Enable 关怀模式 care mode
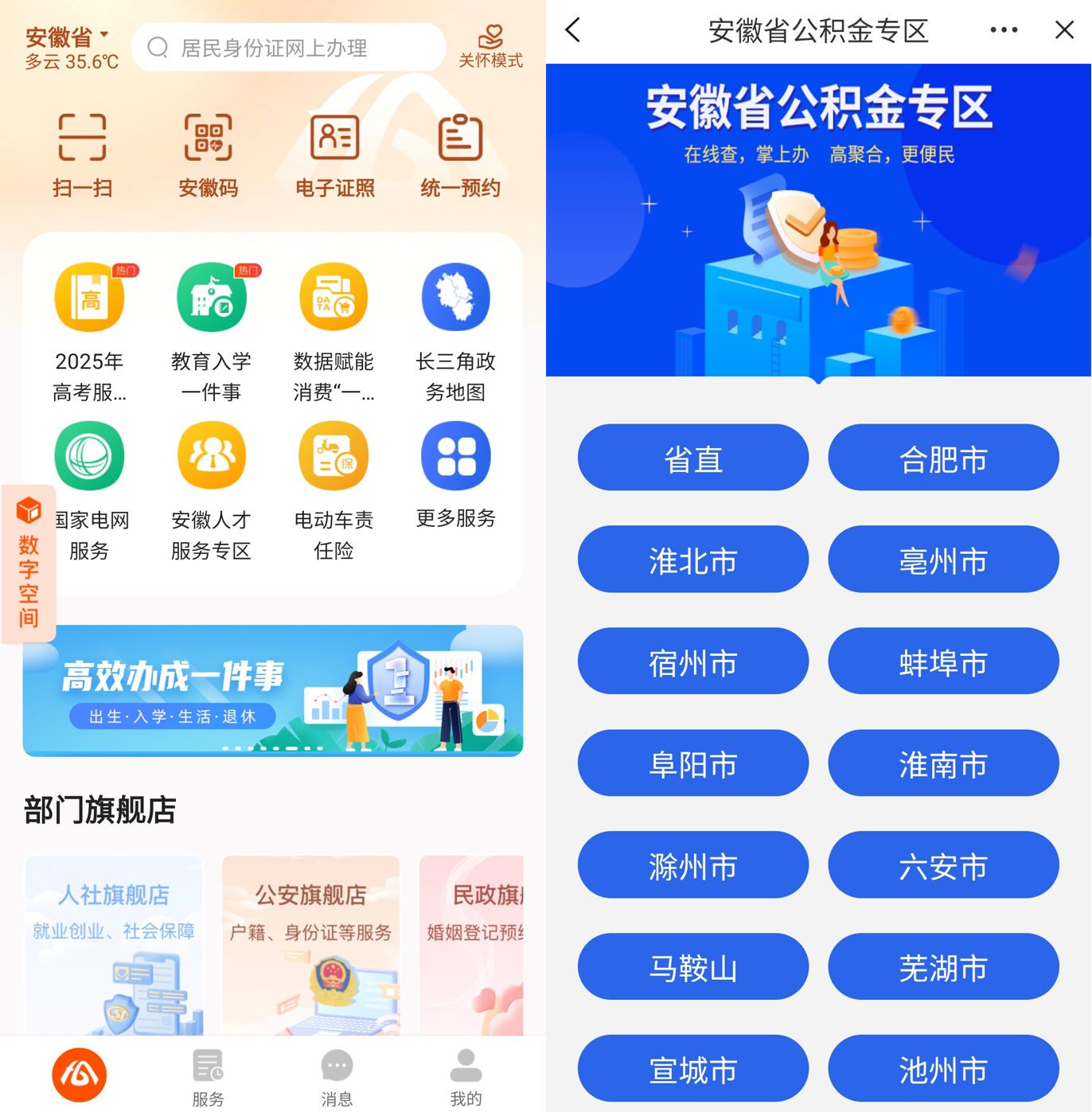The image size is (1092, 1112). click(x=490, y=45)
